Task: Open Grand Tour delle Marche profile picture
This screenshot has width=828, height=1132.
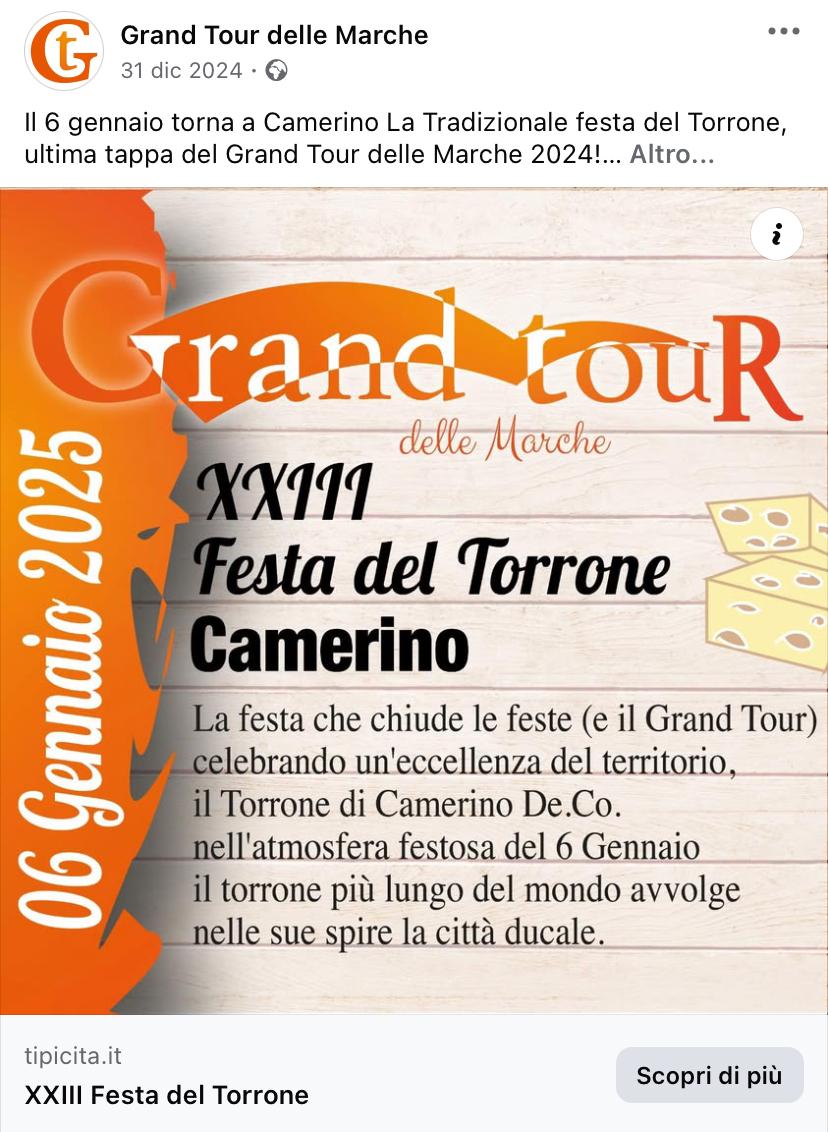Action: pos(64,51)
